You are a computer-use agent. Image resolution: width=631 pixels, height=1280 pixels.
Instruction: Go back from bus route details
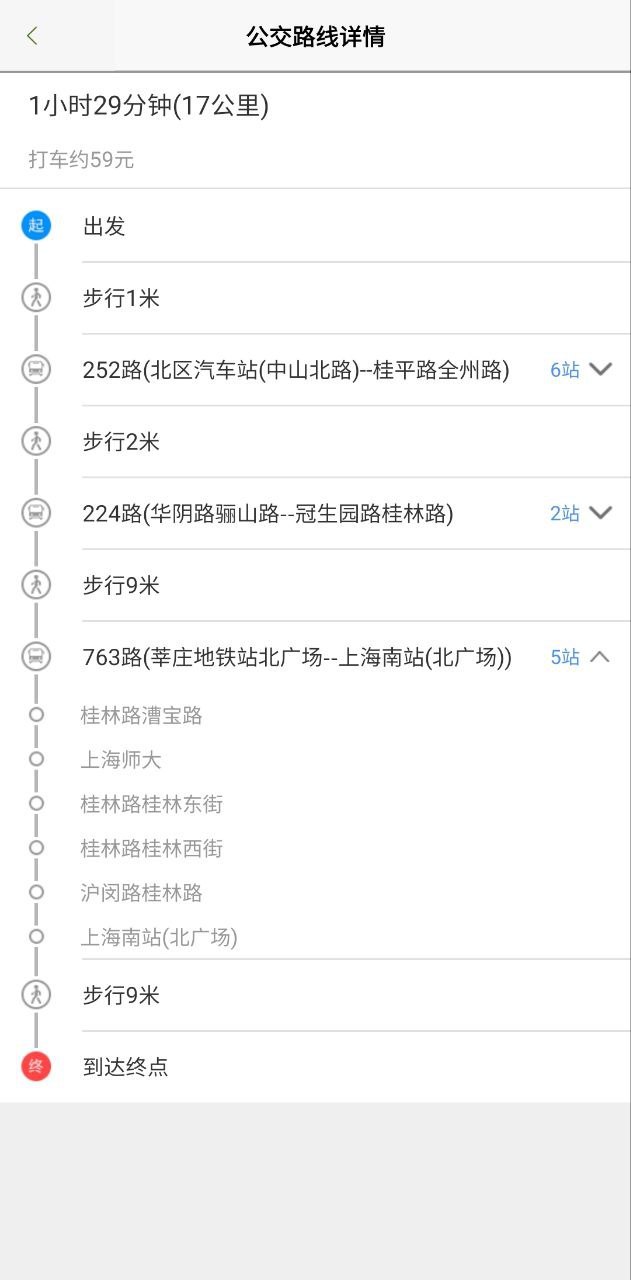point(32,36)
